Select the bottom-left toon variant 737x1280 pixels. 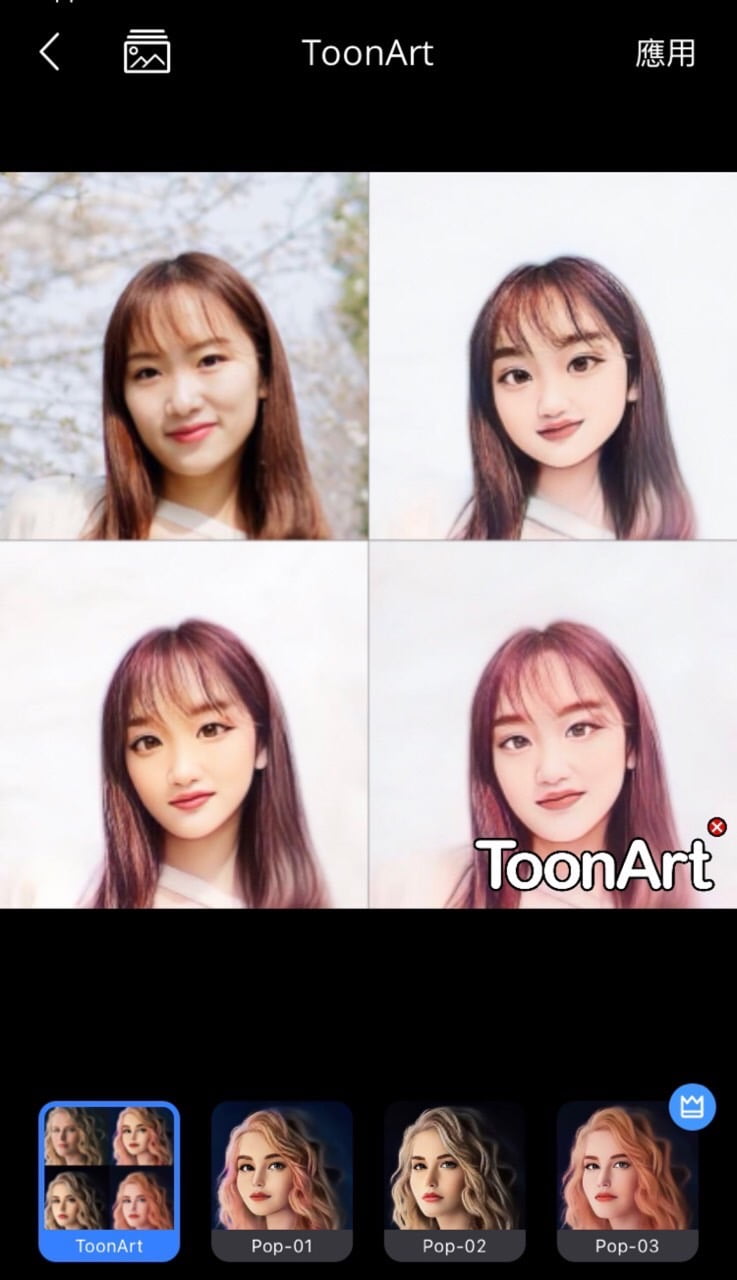pos(184,725)
